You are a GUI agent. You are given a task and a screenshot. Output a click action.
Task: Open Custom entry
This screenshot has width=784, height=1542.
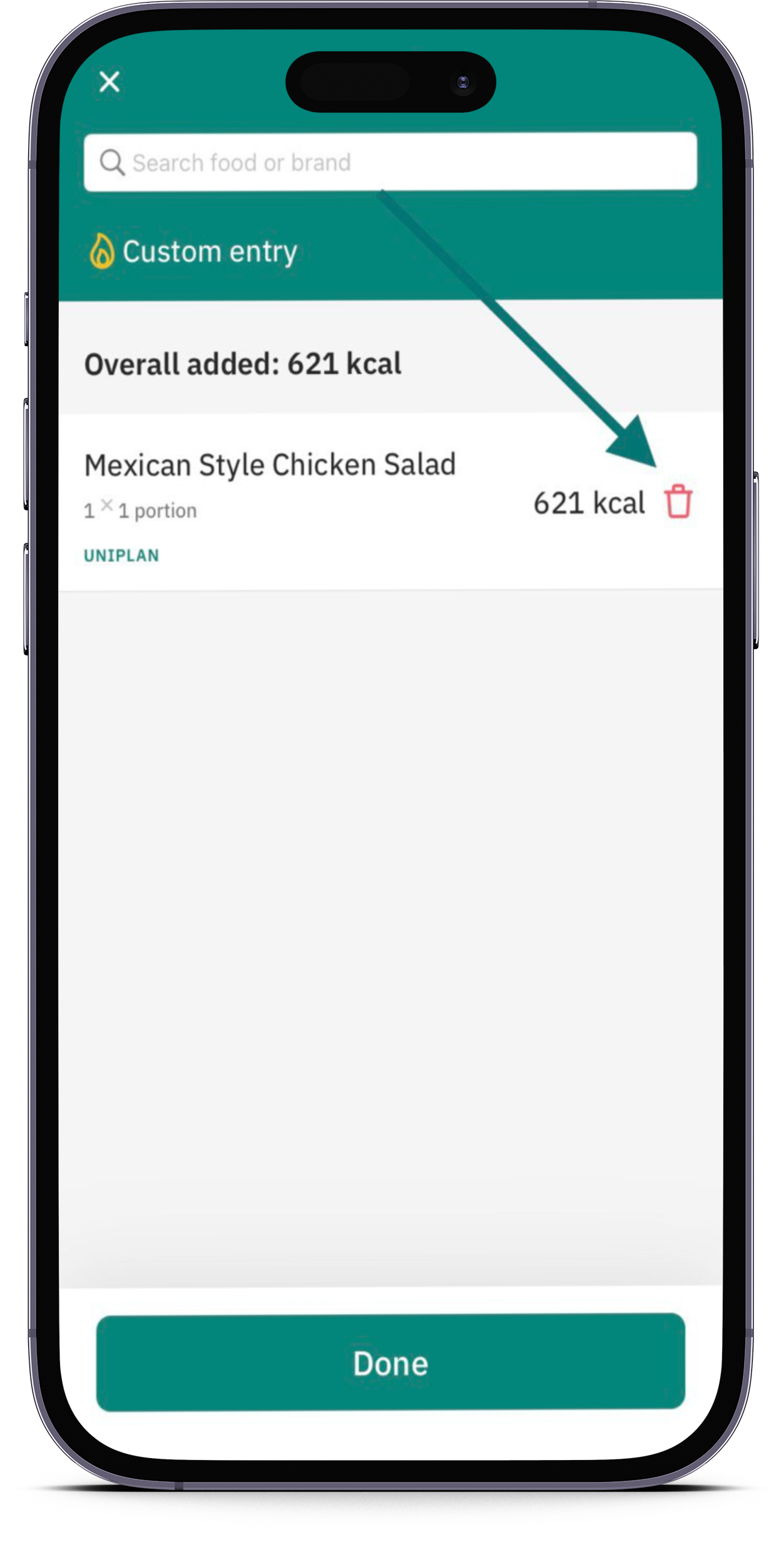click(194, 252)
